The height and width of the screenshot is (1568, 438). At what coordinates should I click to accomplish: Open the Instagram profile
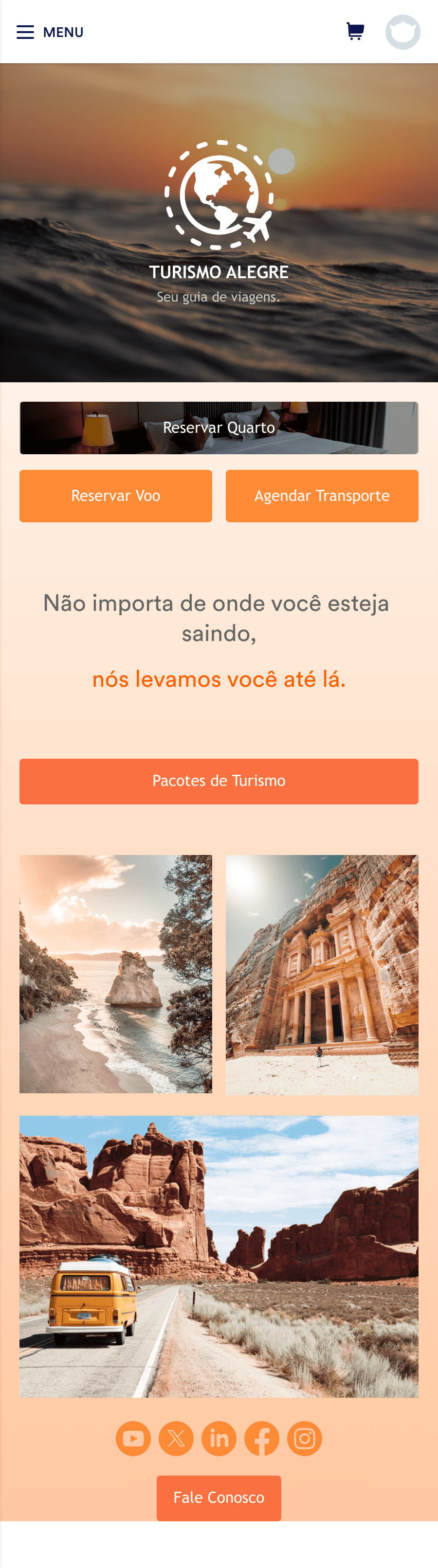click(x=305, y=1438)
